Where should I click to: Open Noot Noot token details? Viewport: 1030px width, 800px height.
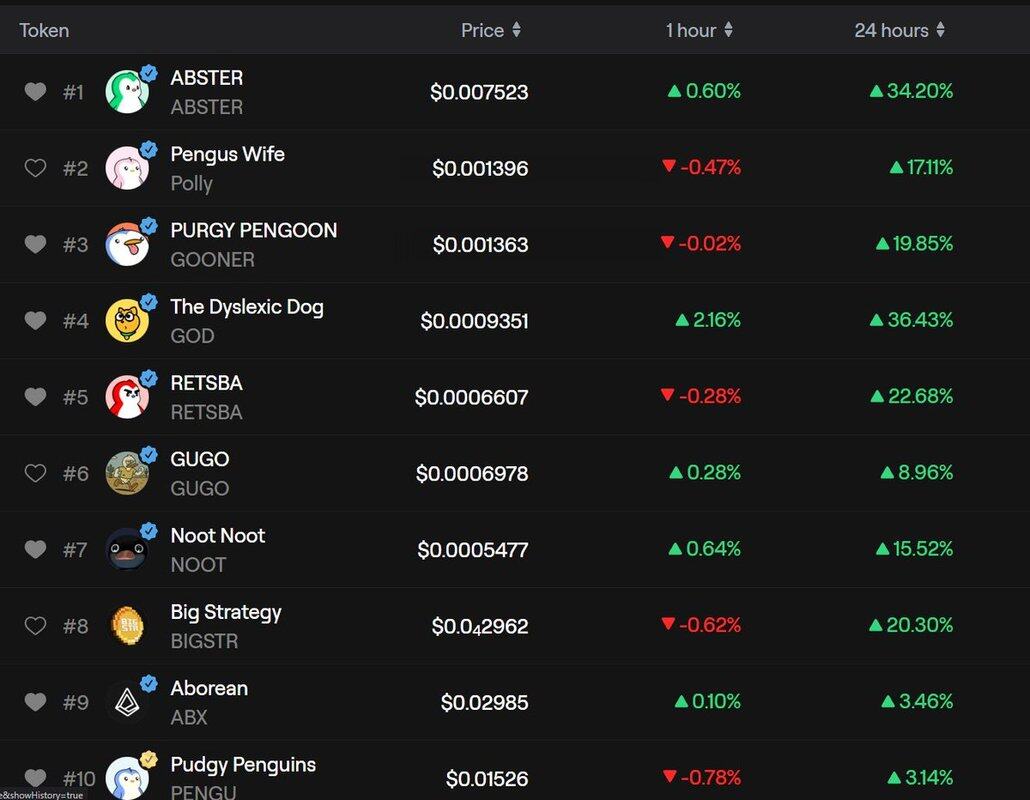coord(217,536)
